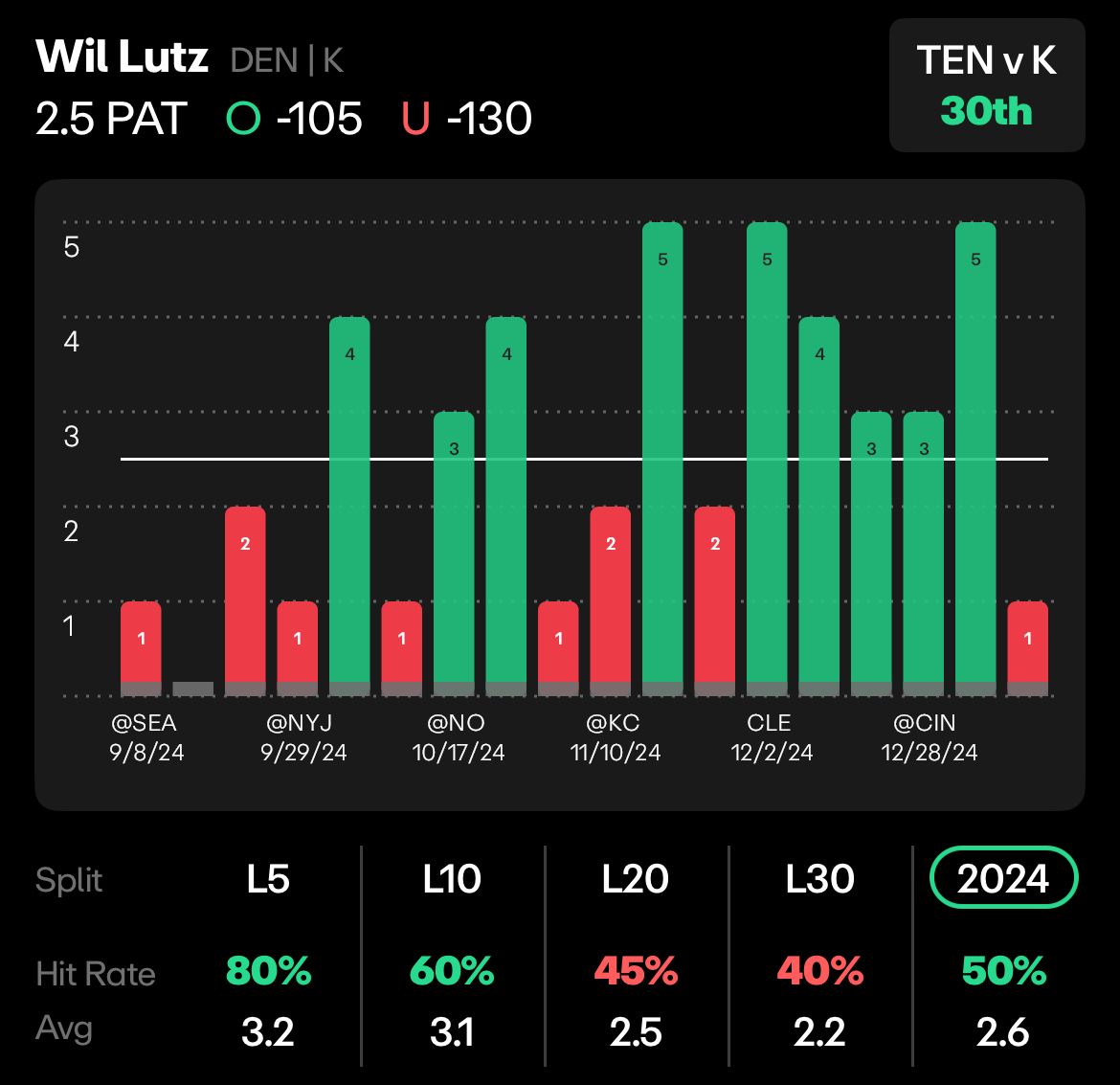The width and height of the screenshot is (1120, 1085).
Task: View the L30 split
Action: point(819,879)
